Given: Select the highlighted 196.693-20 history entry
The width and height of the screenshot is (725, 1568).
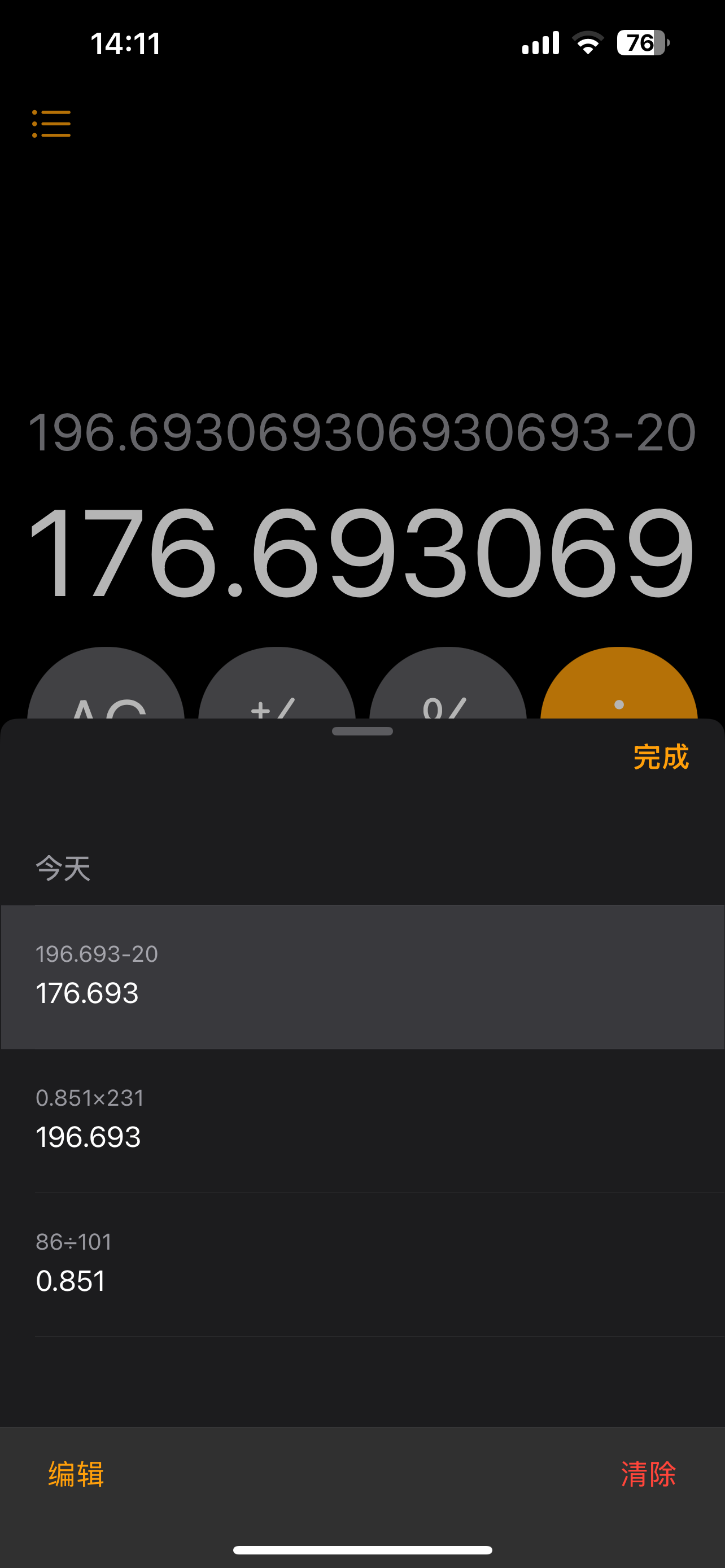Looking at the screenshot, I should (x=362, y=976).
